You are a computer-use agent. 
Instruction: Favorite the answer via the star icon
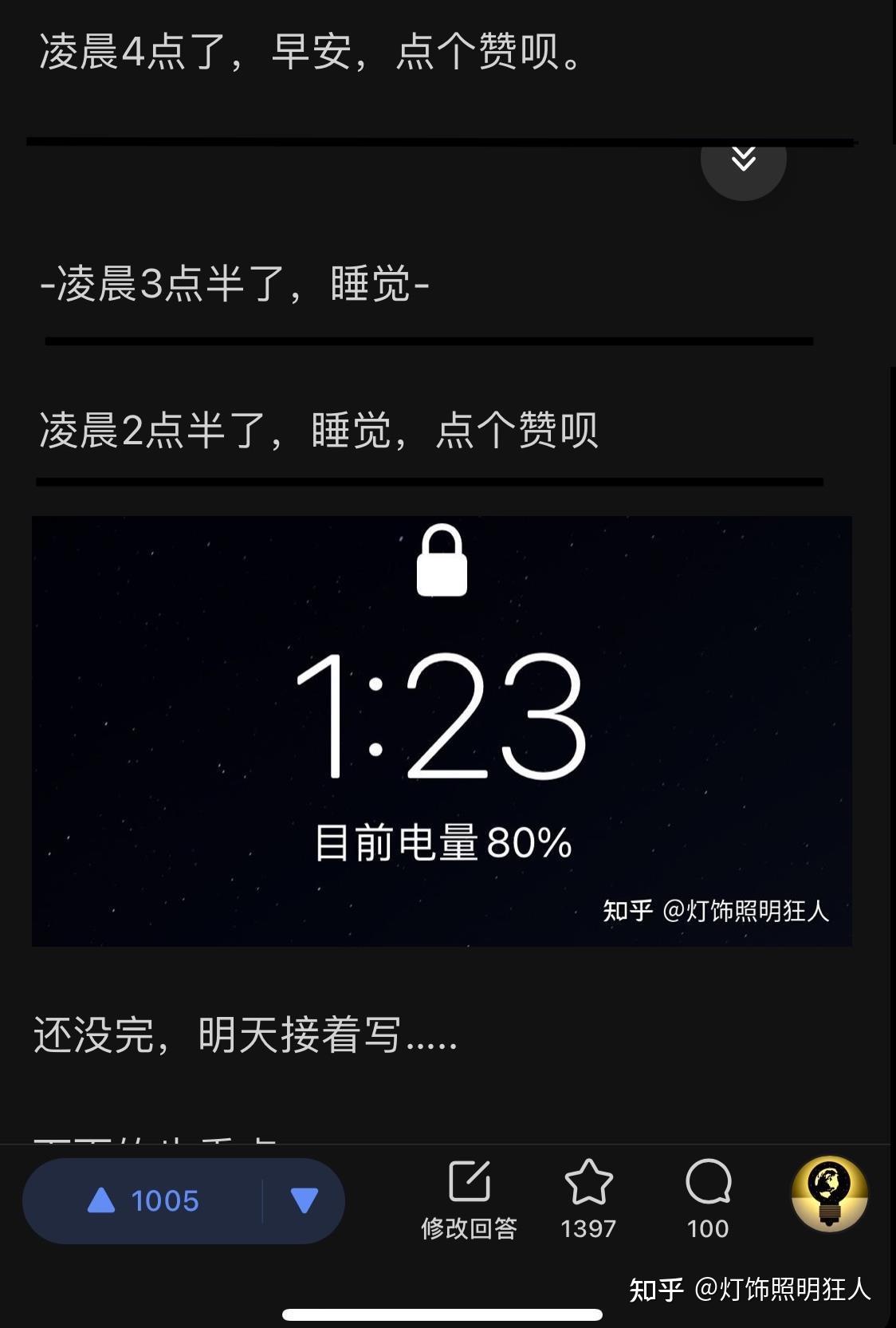(x=588, y=1197)
